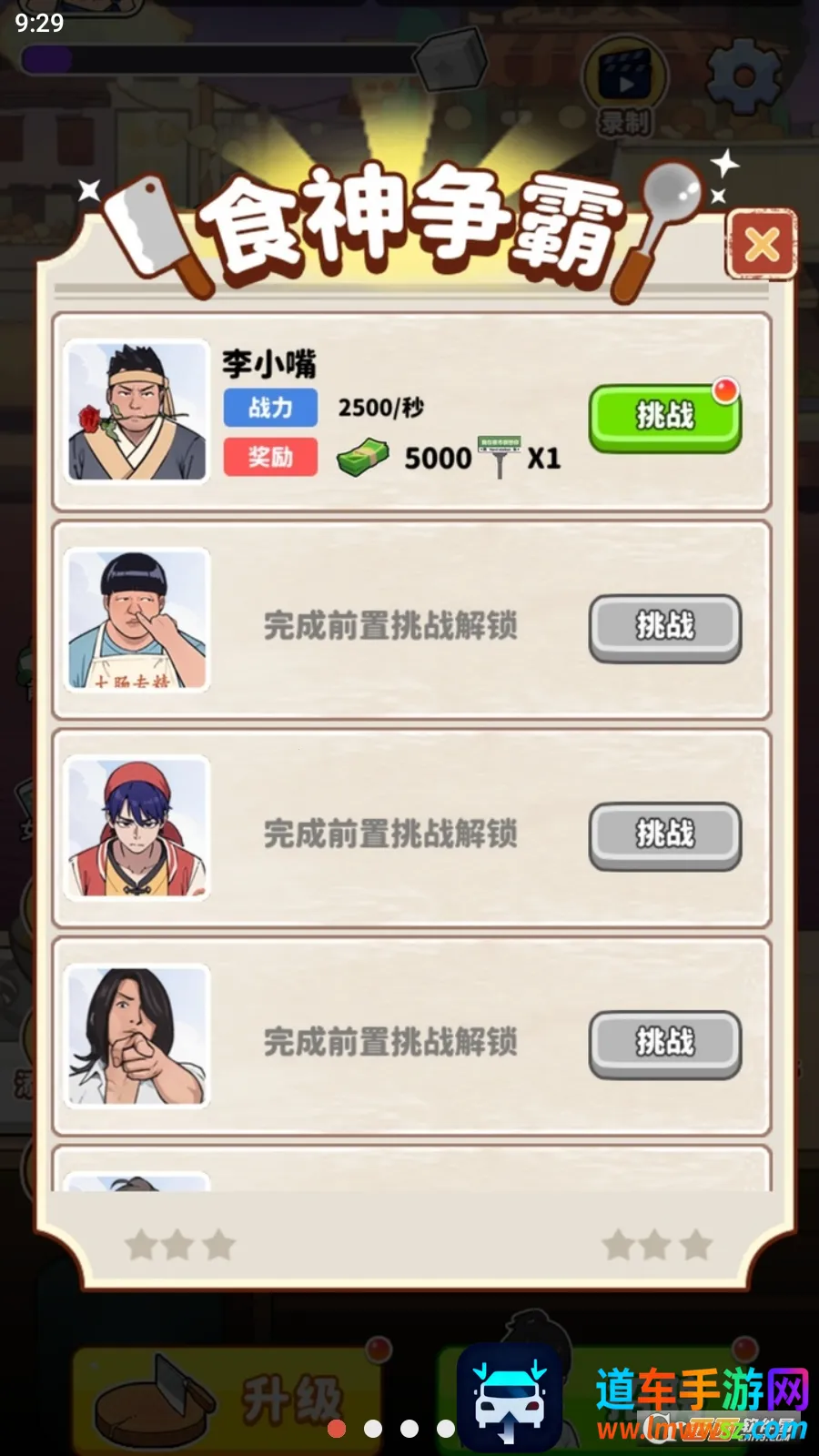Close the 食神争霸 dialog
The width and height of the screenshot is (819, 1456).
coord(761,244)
